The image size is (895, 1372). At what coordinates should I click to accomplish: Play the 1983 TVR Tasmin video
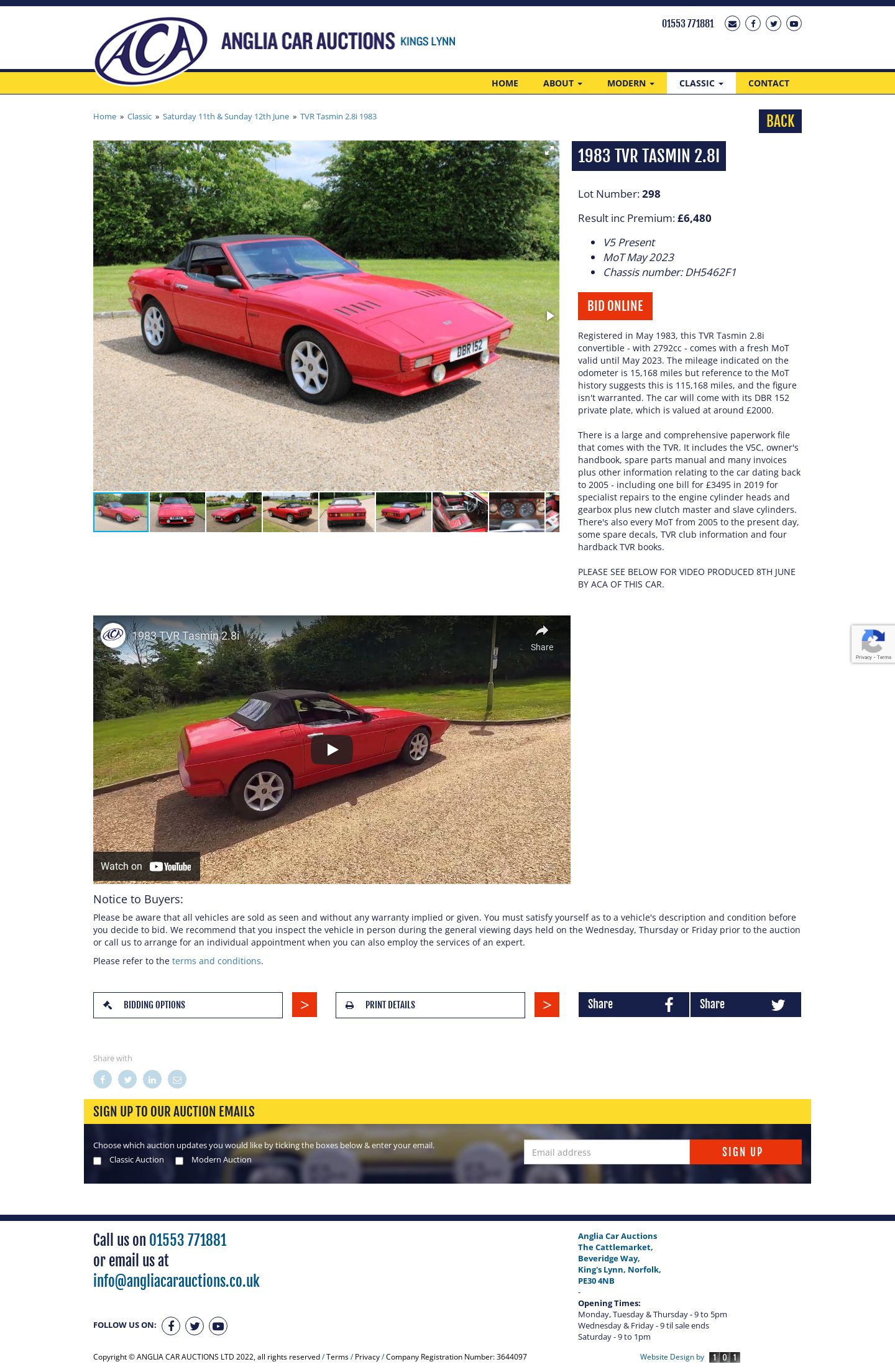coord(331,750)
